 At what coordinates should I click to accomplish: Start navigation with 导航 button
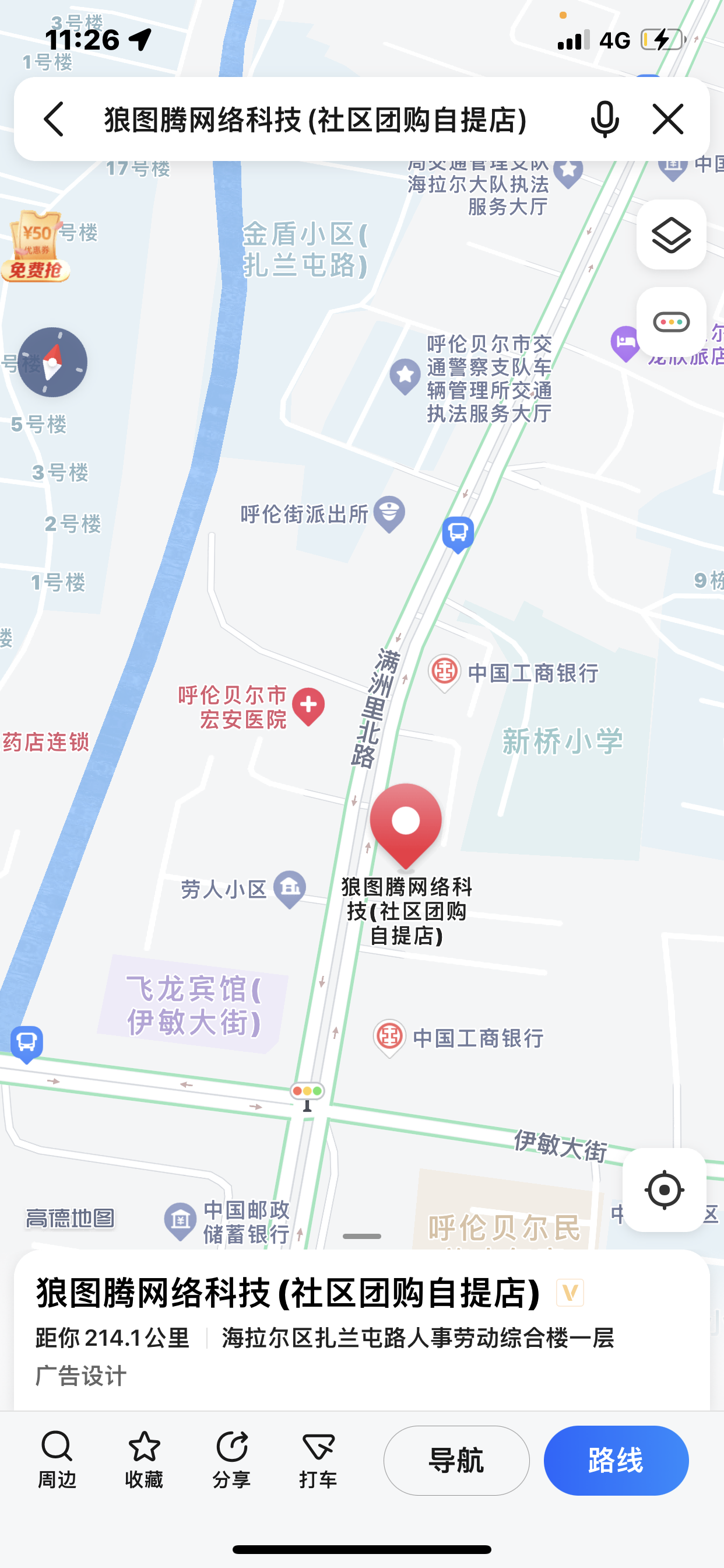tap(456, 1459)
